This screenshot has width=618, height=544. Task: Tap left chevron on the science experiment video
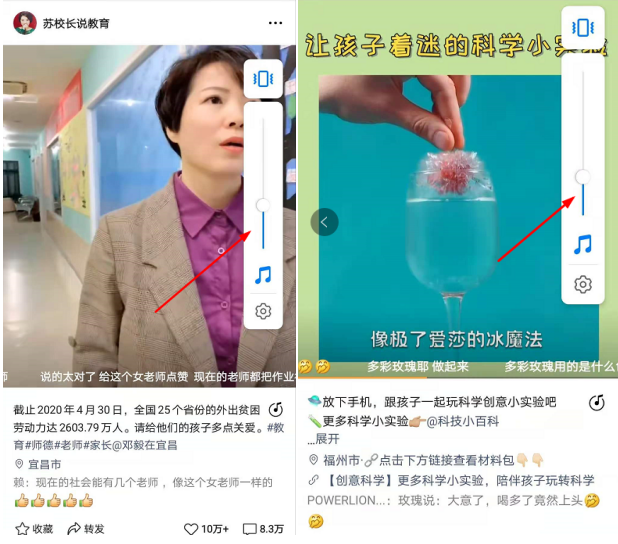pyautogui.click(x=324, y=221)
